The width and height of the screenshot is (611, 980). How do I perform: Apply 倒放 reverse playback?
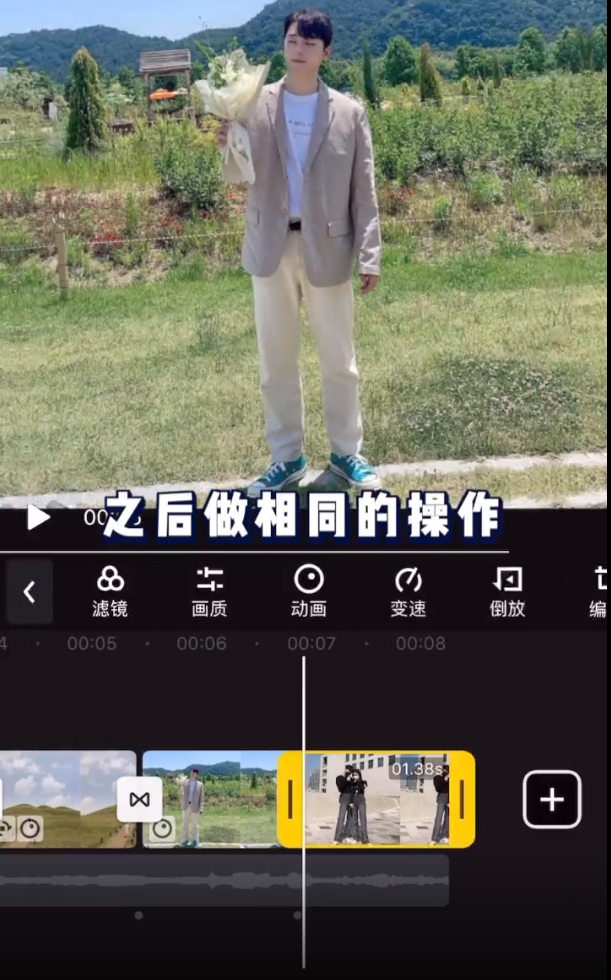[507, 591]
